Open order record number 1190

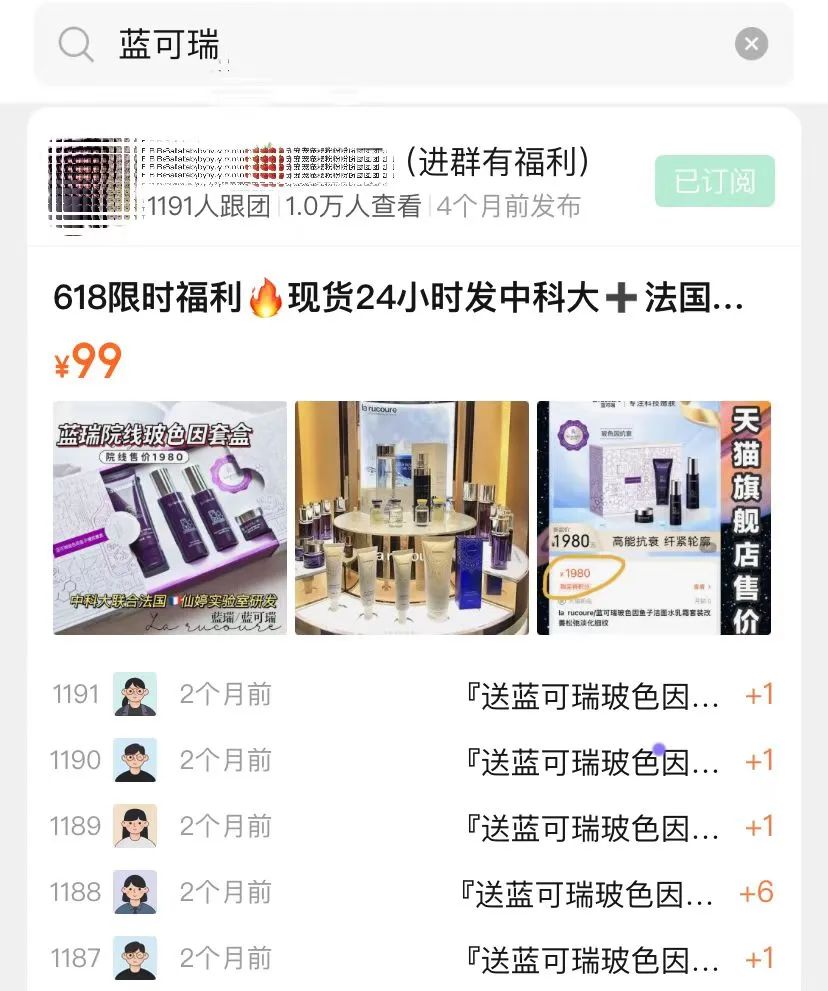[412, 761]
